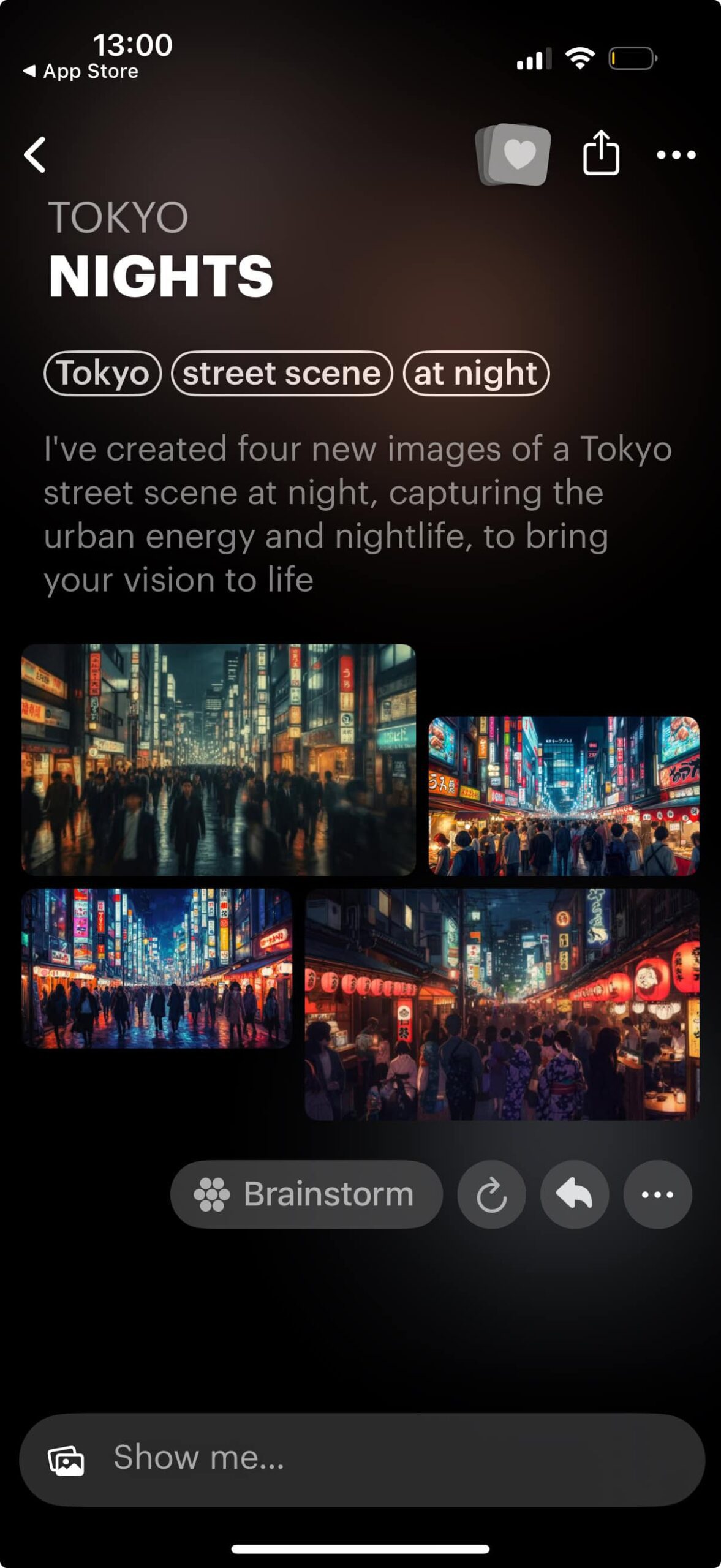721x1568 pixels.
Task: Open the blue neon food stall image
Action: (563, 795)
